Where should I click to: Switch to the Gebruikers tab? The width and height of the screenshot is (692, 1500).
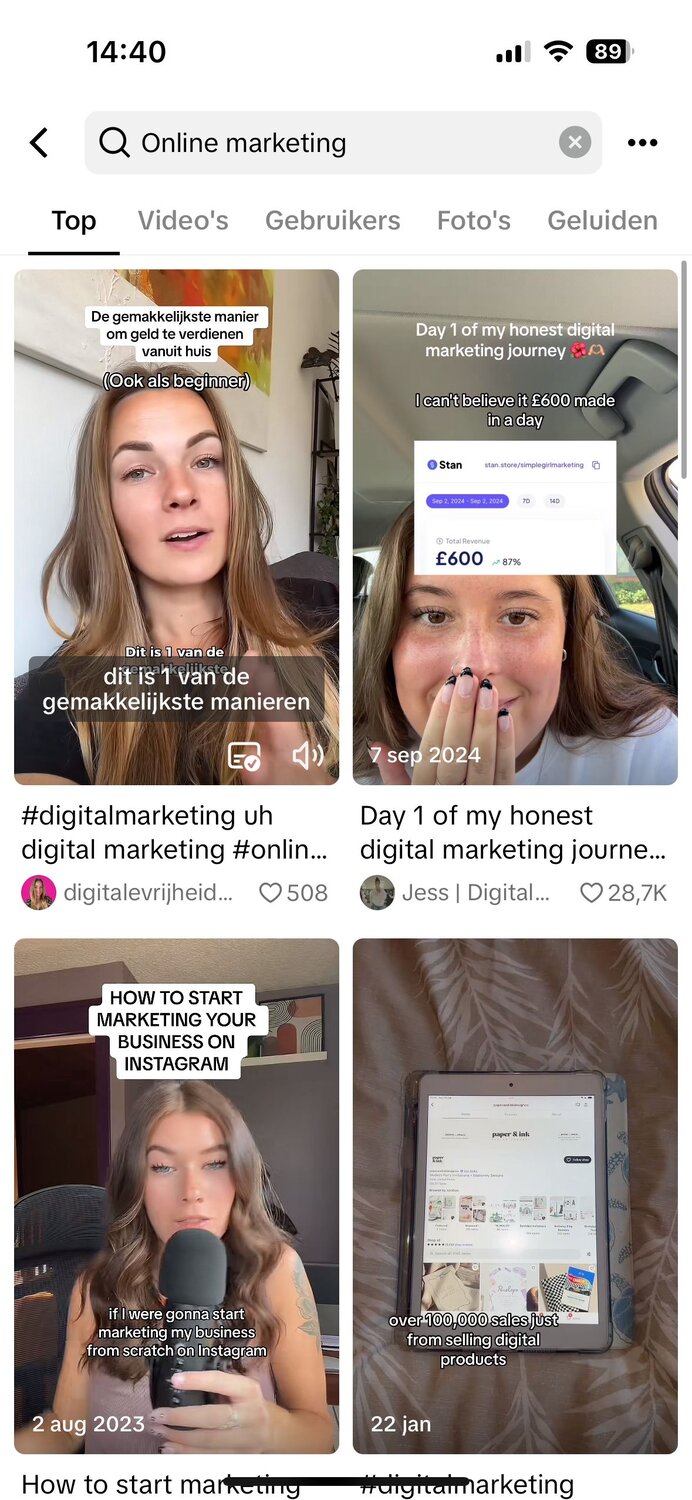[332, 220]
